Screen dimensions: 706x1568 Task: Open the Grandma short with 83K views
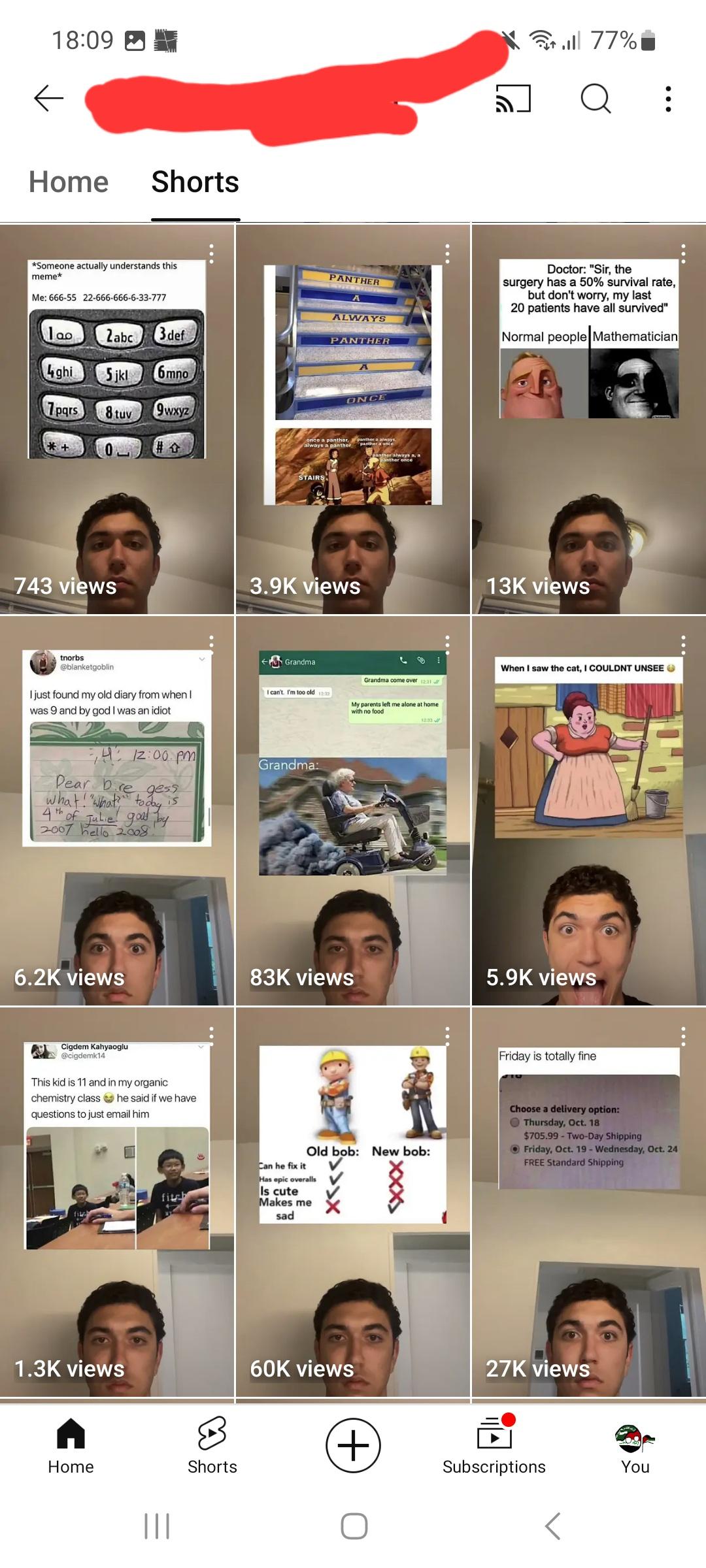click(x=353, y=811)
